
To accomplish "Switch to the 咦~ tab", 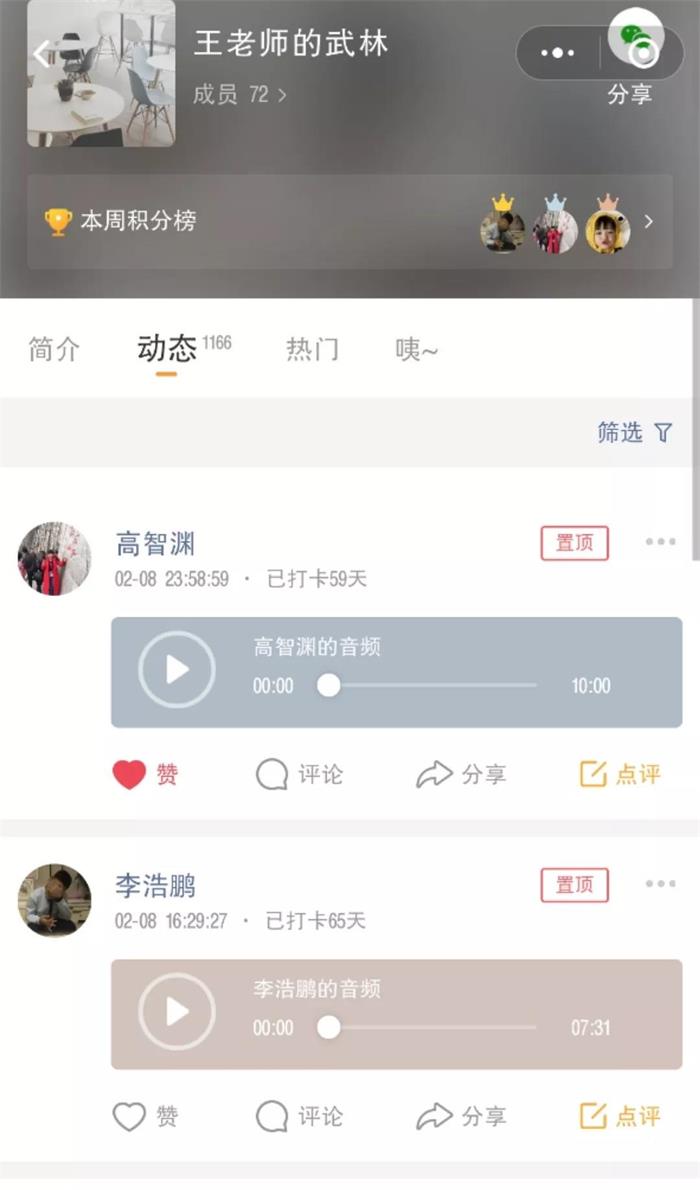I will pos(416,350).
